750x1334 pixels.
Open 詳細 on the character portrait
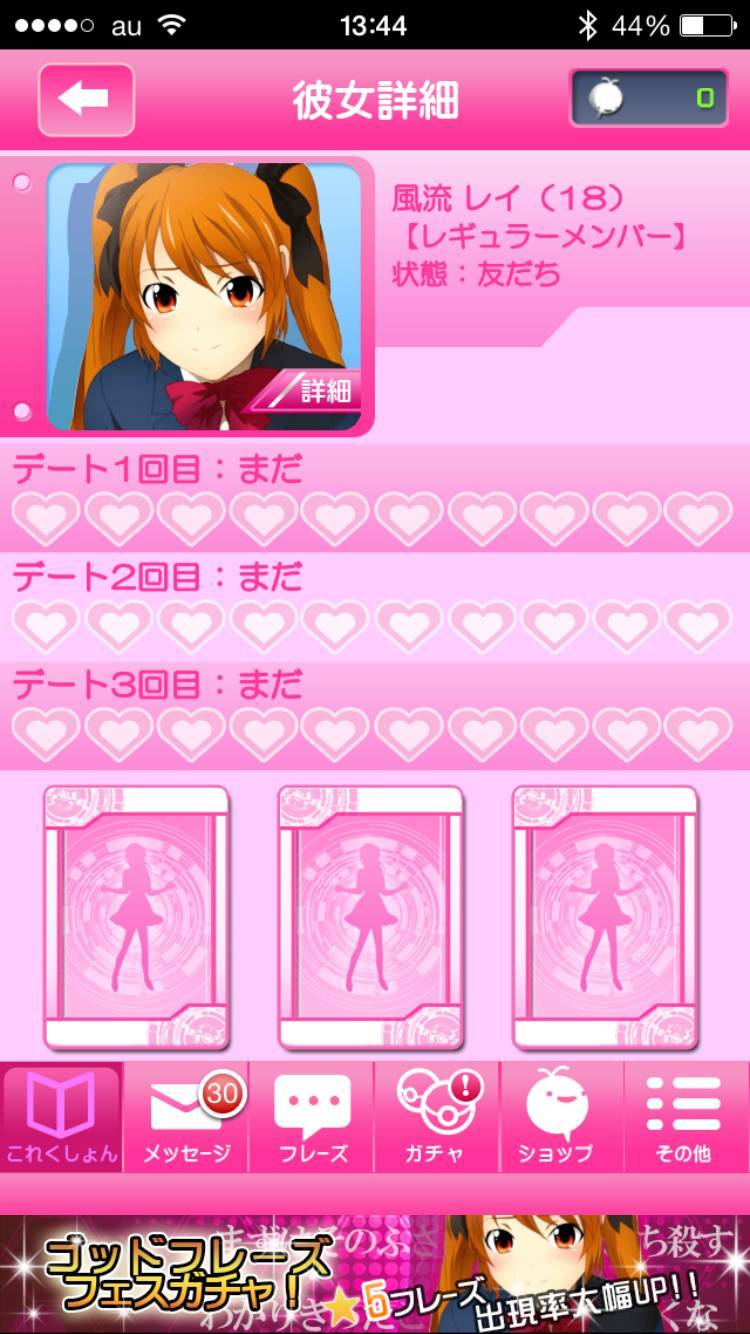(x=312, y=392)
